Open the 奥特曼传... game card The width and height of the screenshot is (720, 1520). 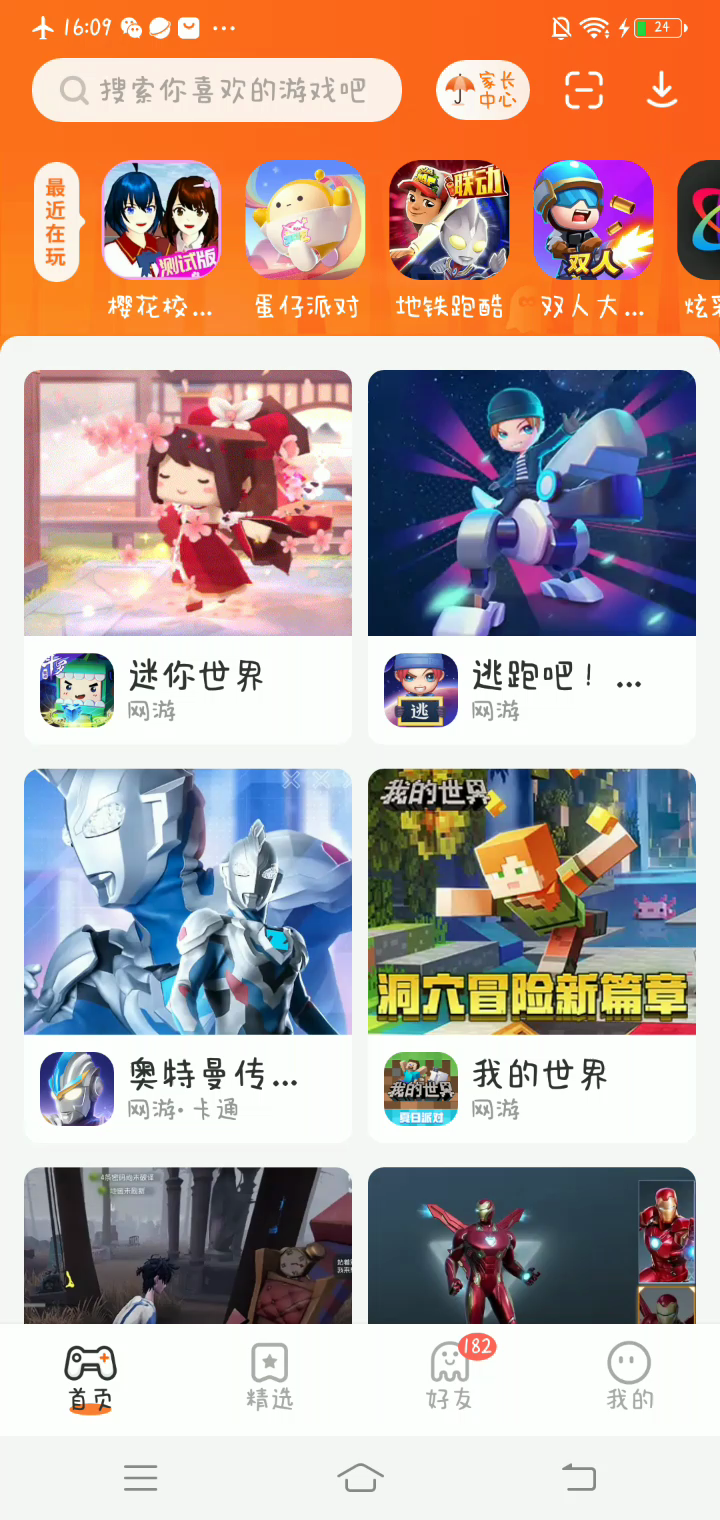(188, 955)
